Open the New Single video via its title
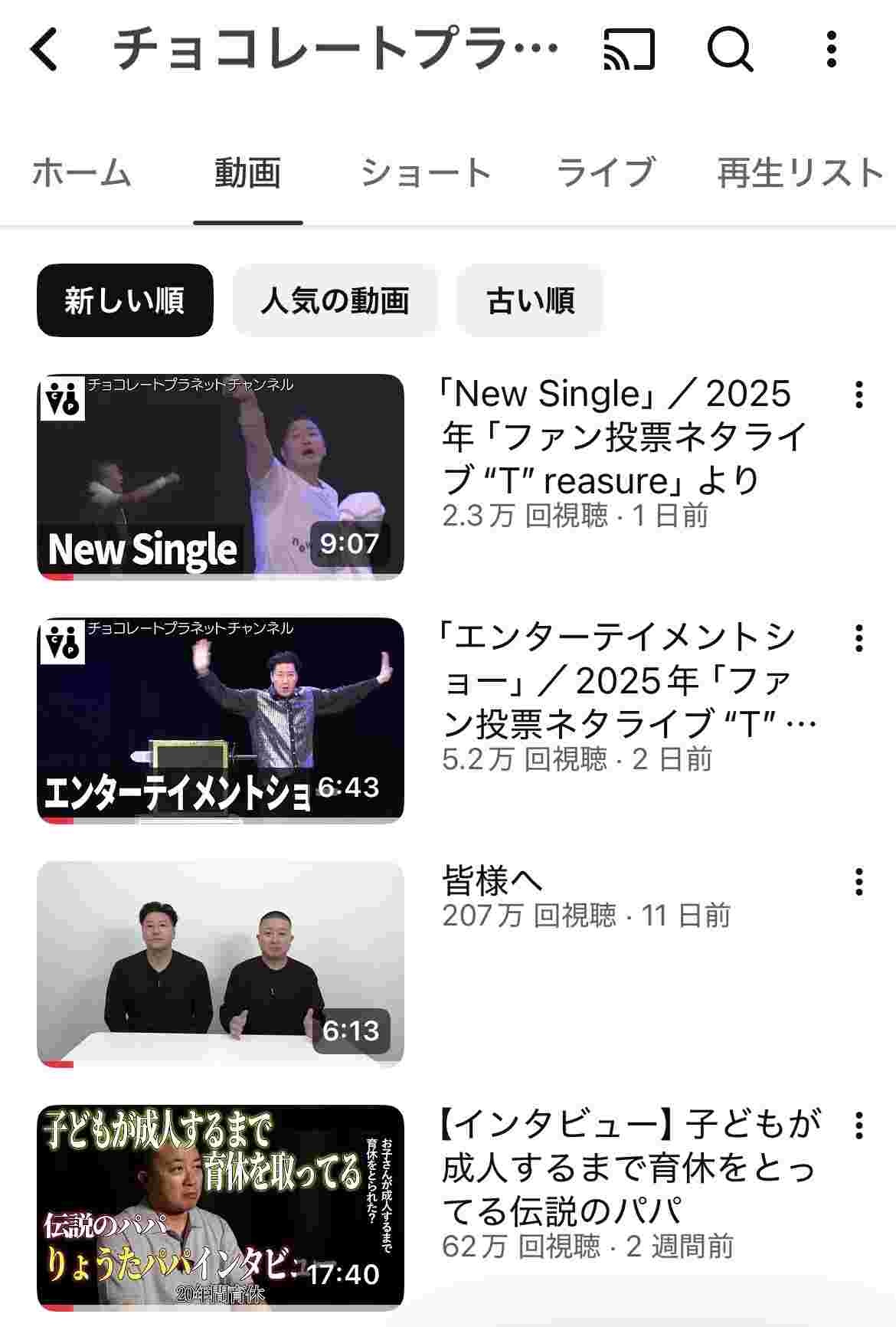896x1327 pixels. [613, 437]
